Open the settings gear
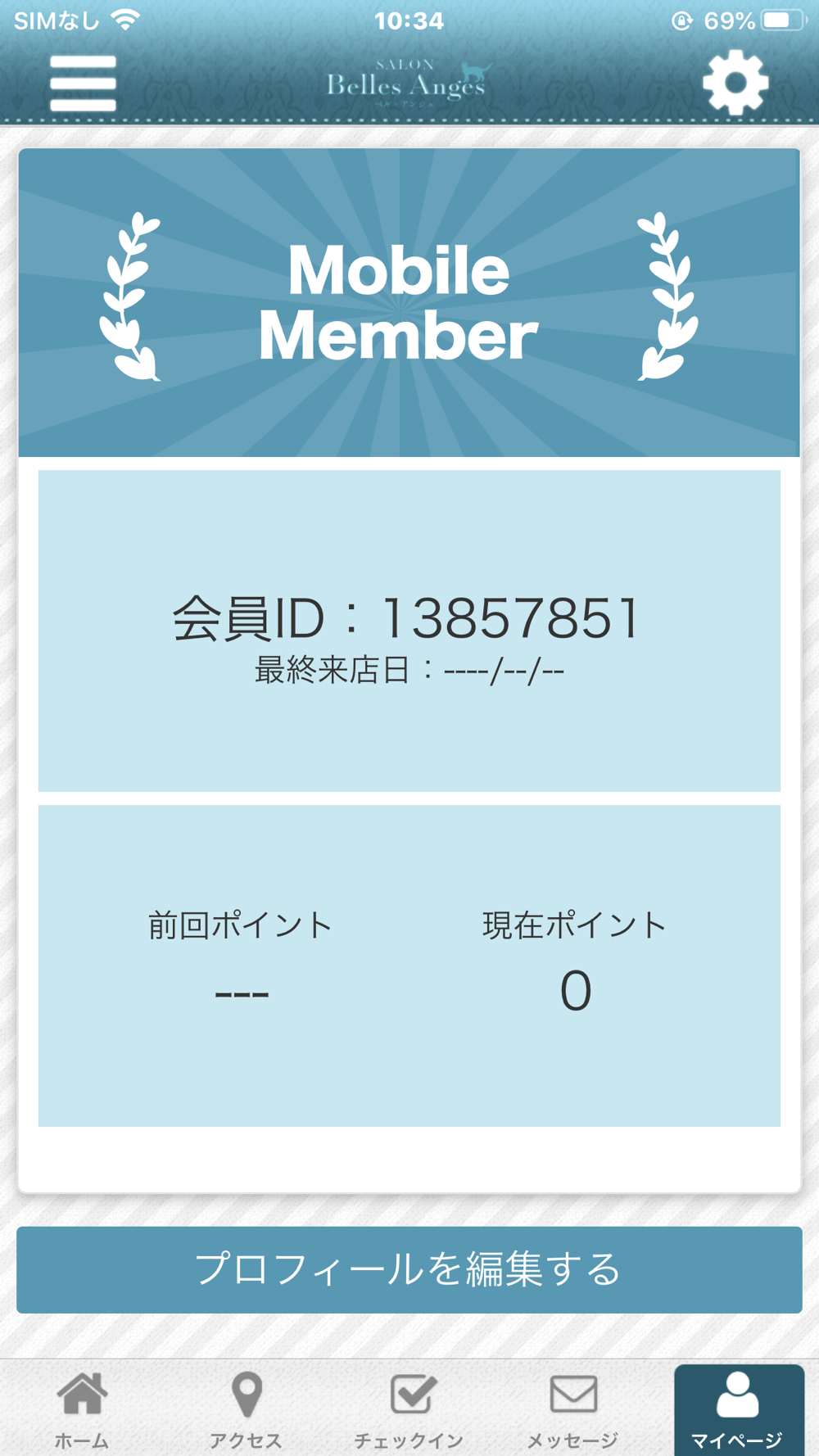The image size is (819, 1456). tap(735, 83)
